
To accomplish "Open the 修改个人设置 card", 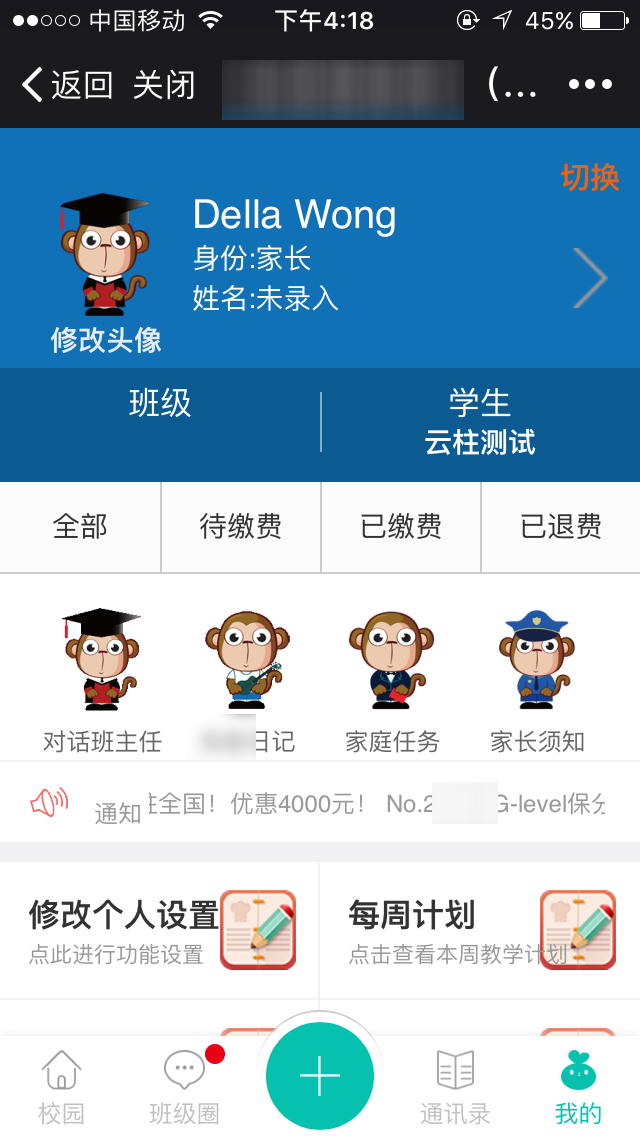I will [160, 930].
